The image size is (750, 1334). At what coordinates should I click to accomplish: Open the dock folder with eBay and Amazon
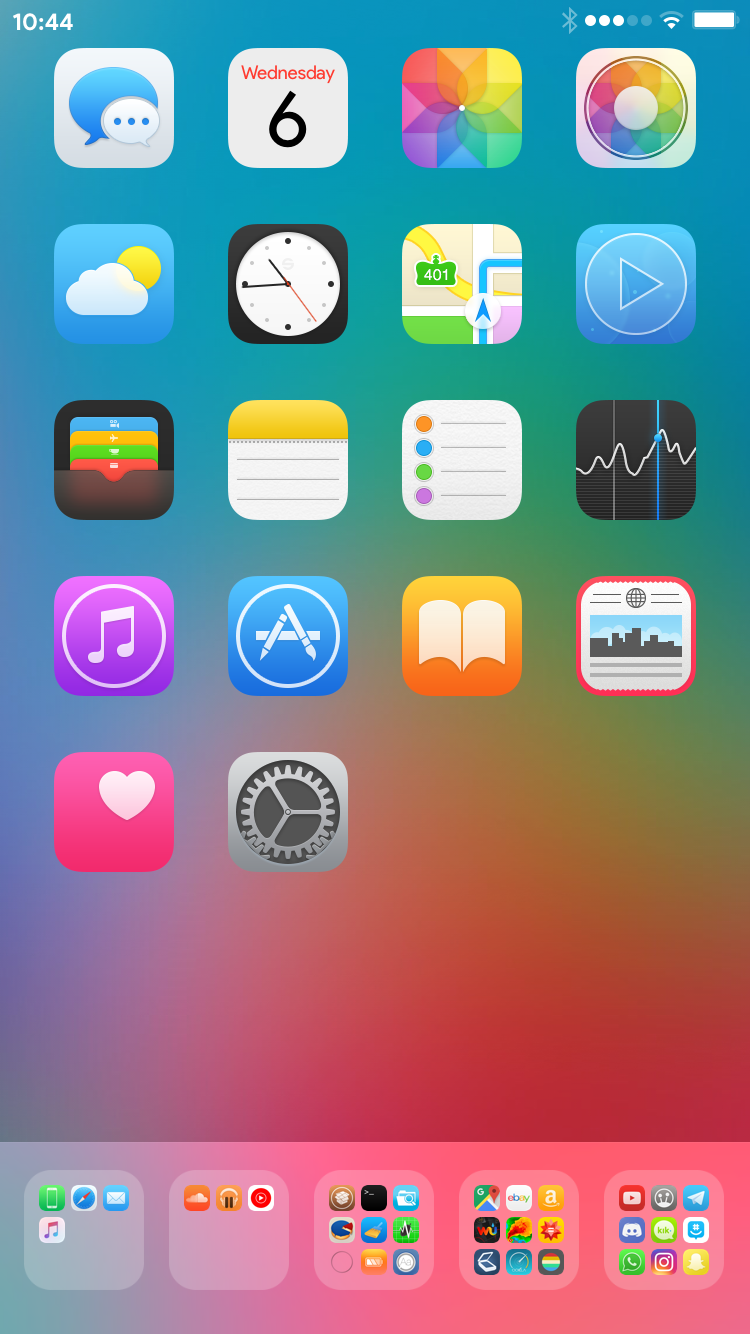[519, 1230]
